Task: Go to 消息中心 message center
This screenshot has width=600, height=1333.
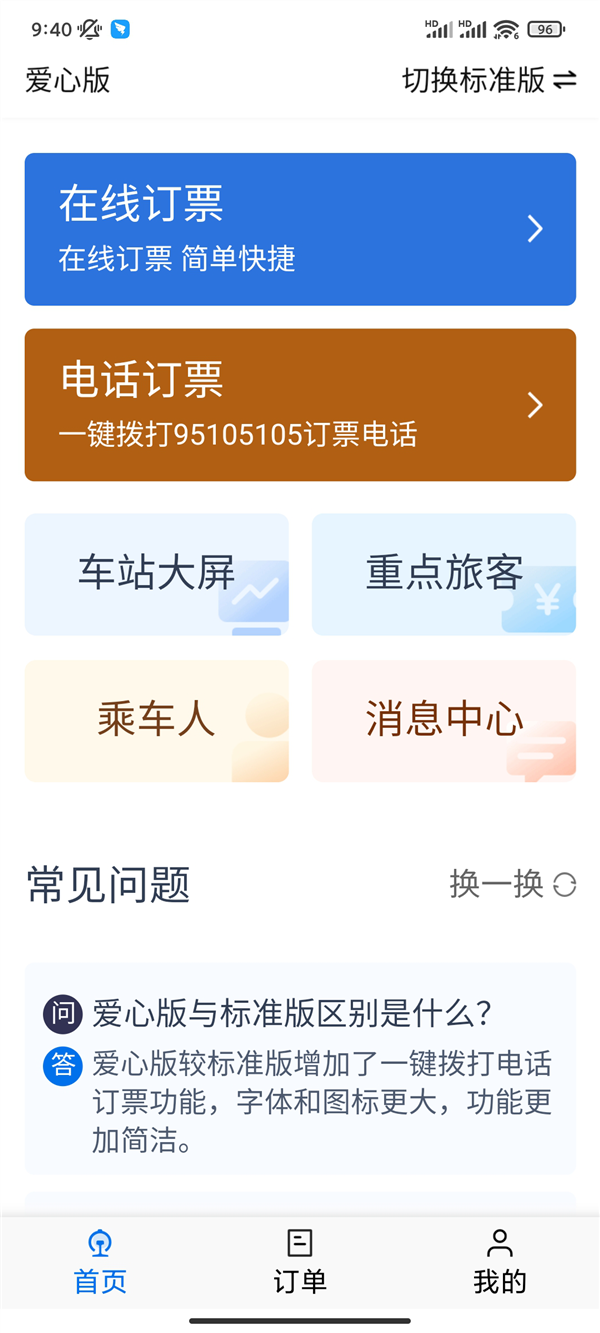Action: [444, 721]
